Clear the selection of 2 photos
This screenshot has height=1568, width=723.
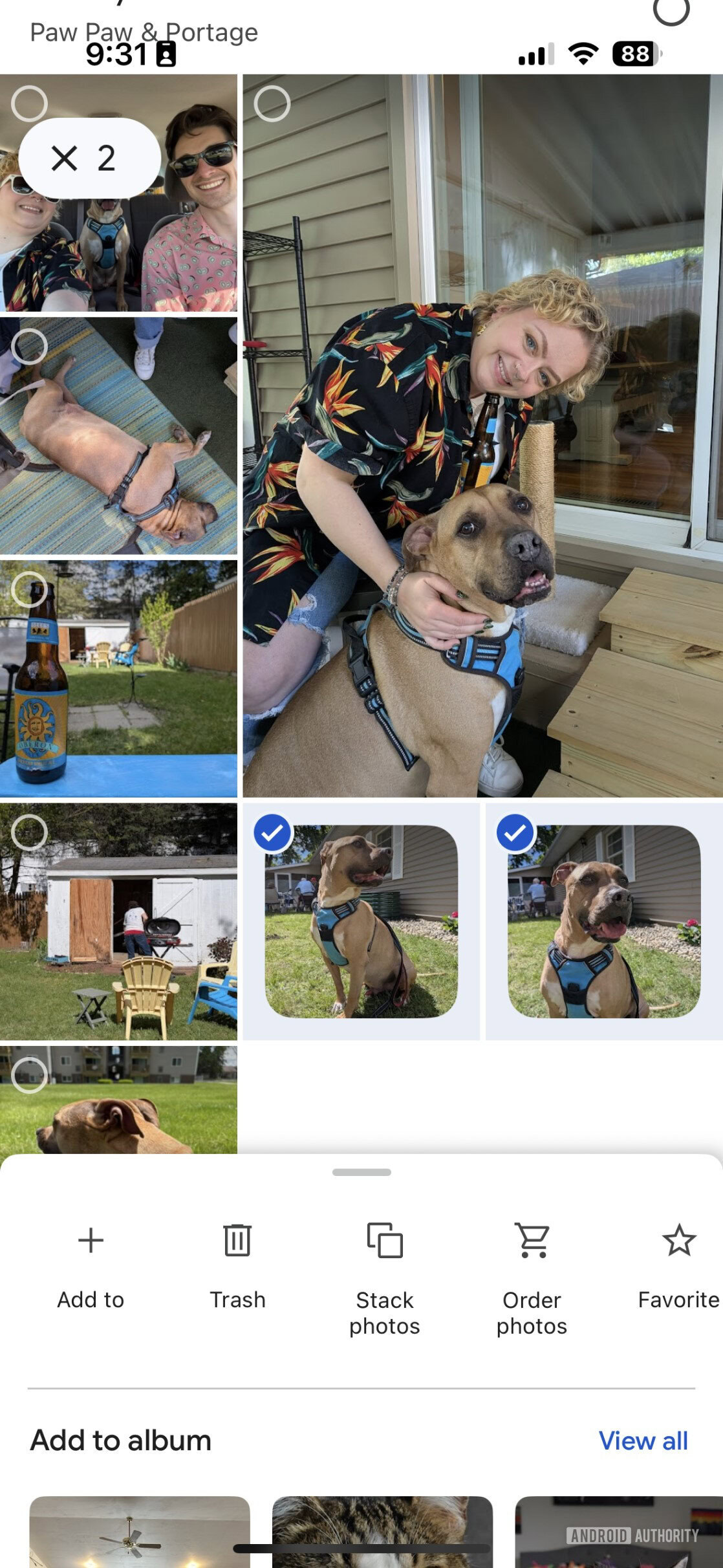click(65, 158)
